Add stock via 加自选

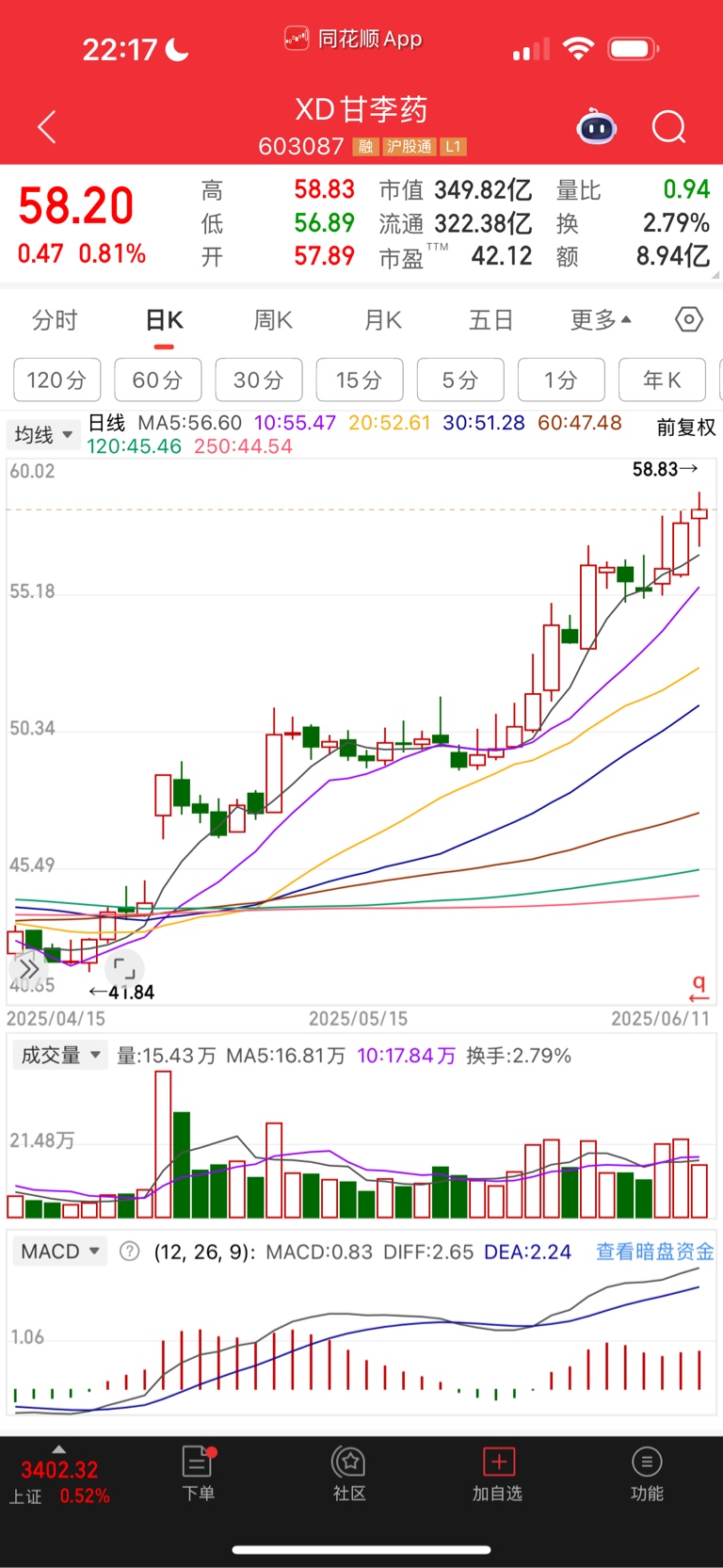point(498,1474)
